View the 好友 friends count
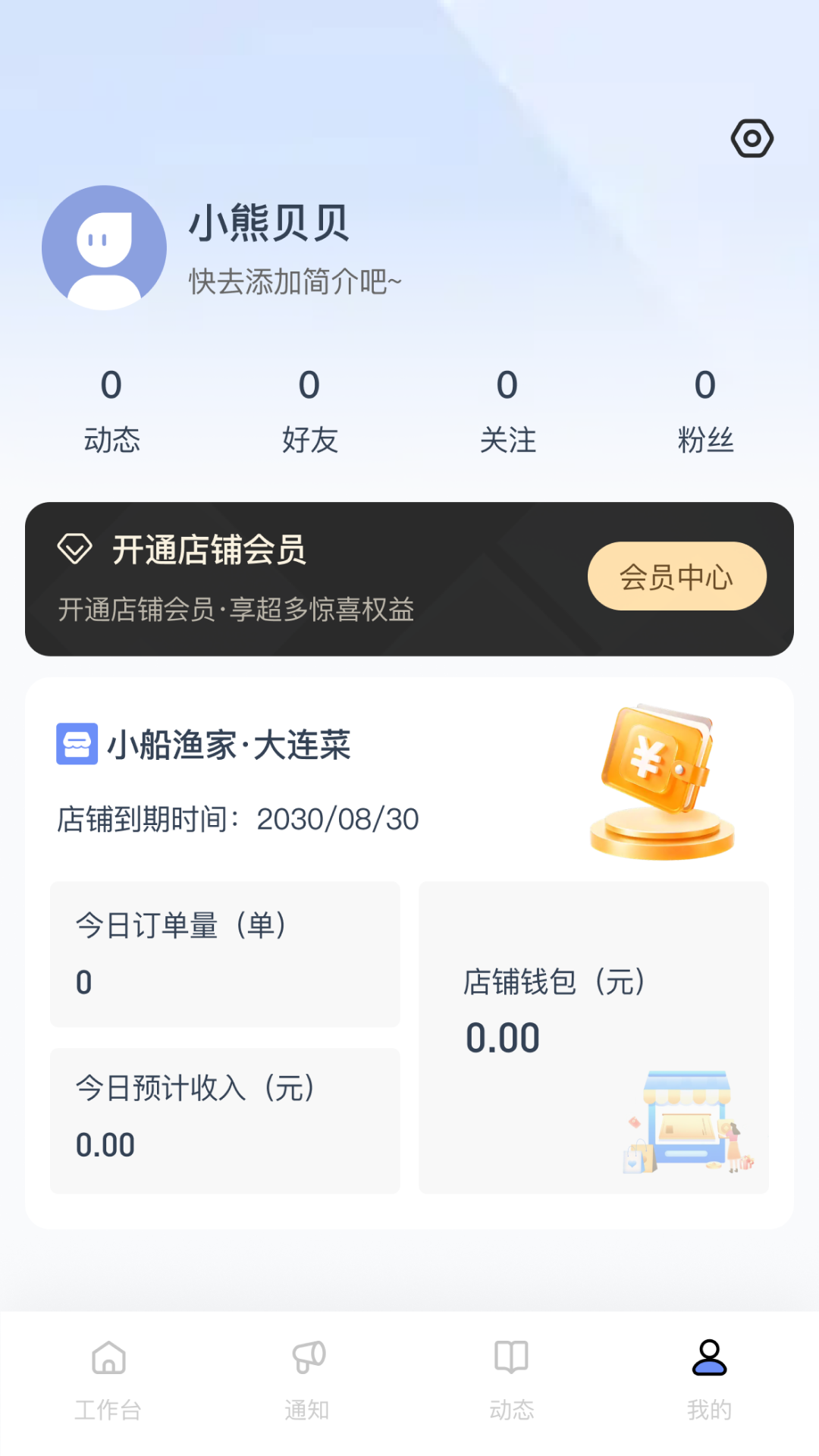Image resolution: width=819 pixels, height=1456 pixels. point(309,409)
